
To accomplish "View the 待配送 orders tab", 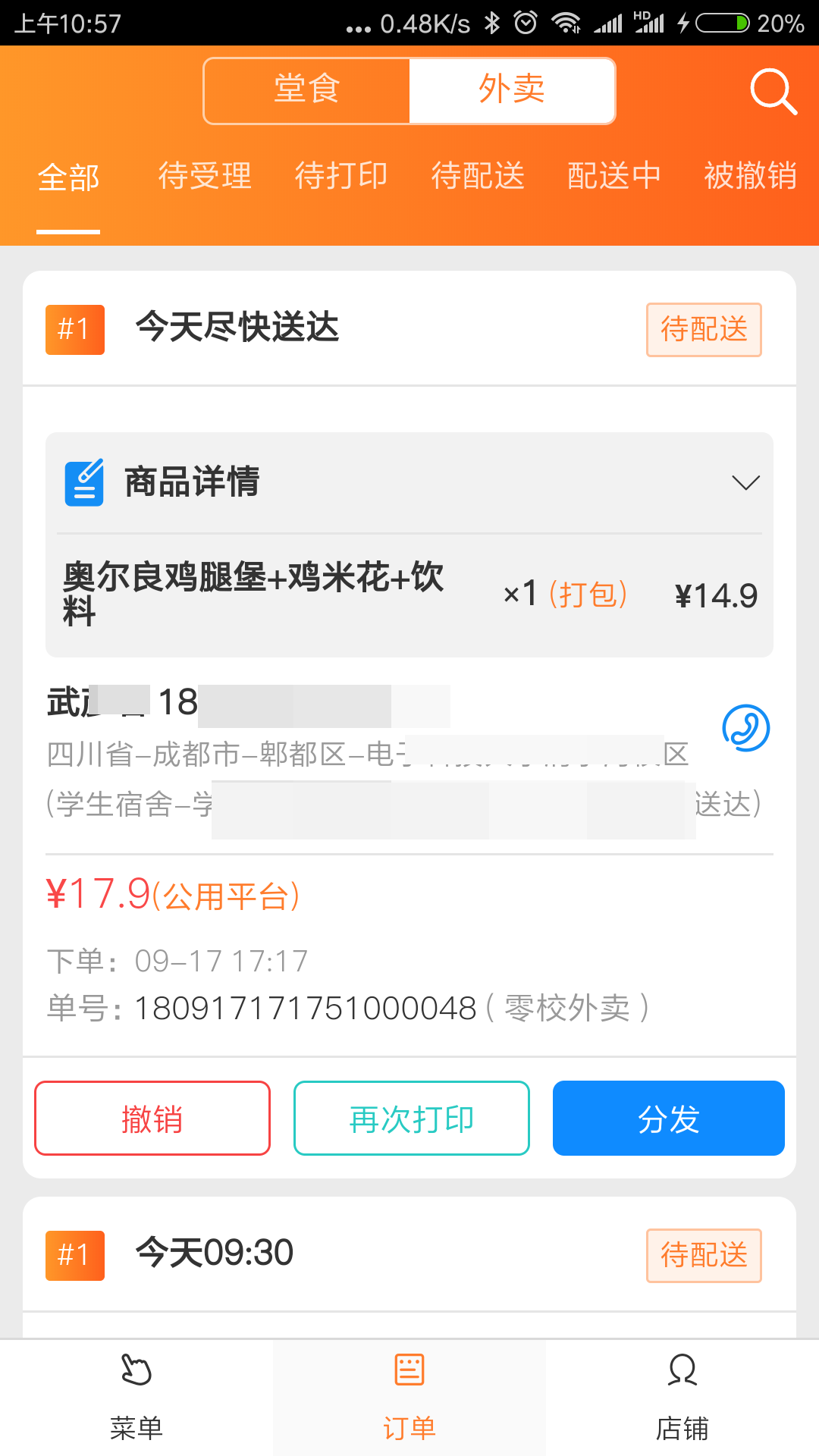I will (478, 176).
